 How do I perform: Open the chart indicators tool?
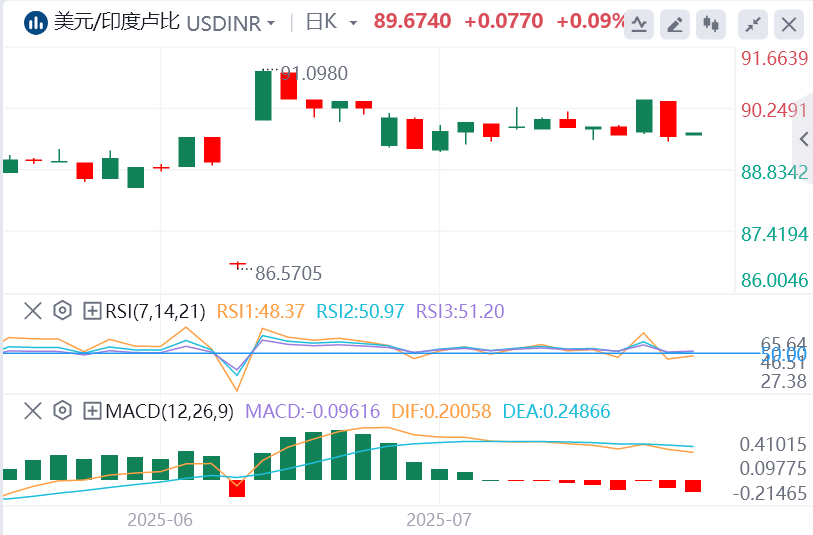click(640, 24)
